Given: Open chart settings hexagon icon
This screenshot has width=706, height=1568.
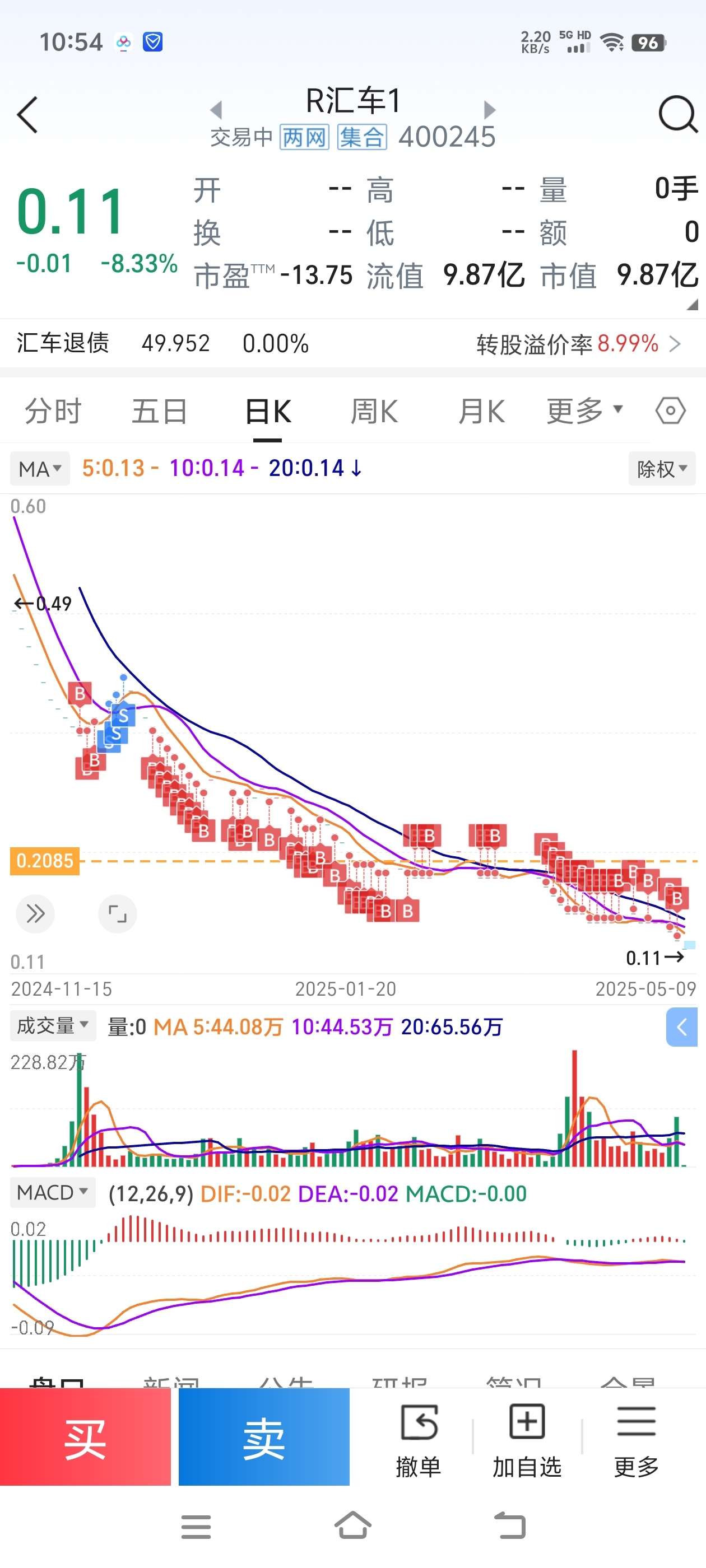Looking at the screenshot, I should pos(670,412).
